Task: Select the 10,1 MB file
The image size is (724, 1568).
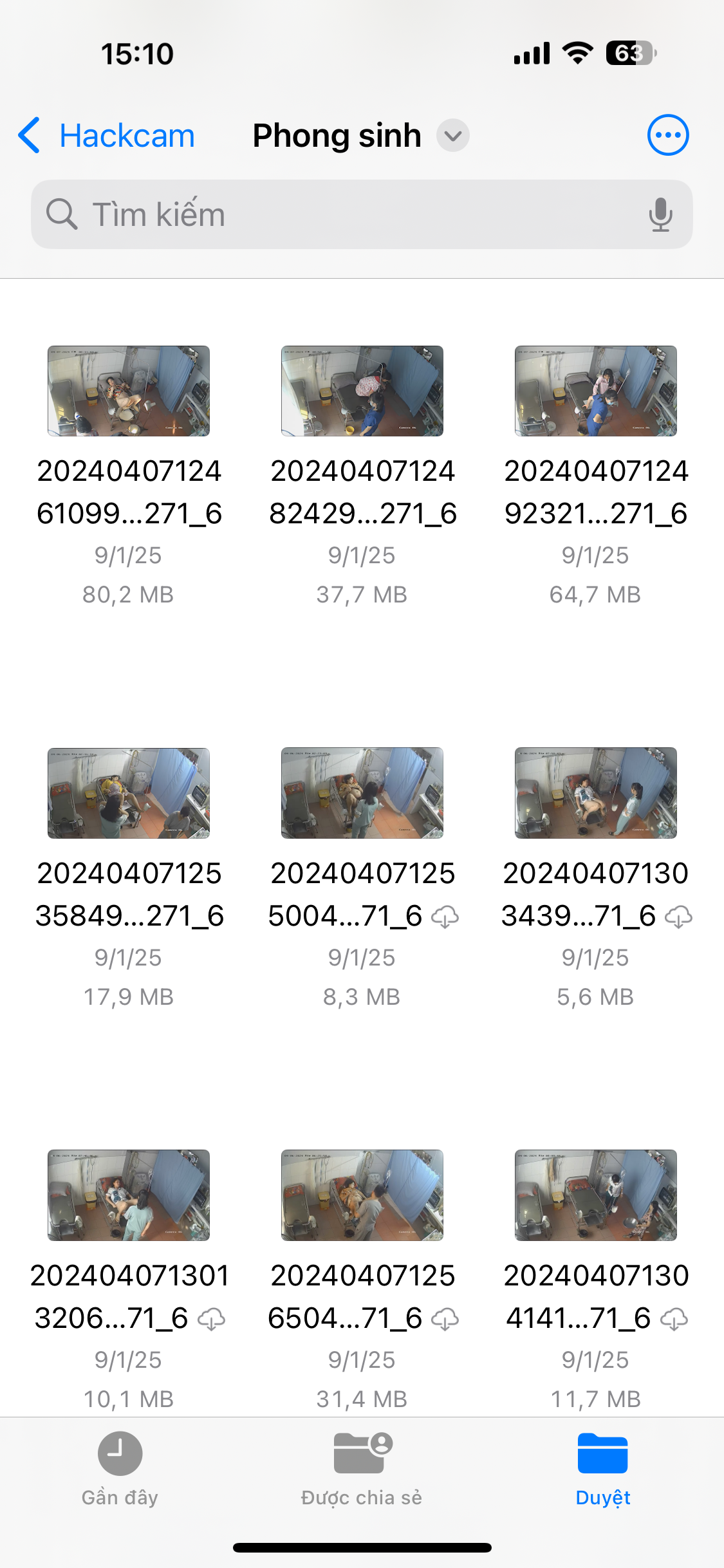Action: point(129,1195)
